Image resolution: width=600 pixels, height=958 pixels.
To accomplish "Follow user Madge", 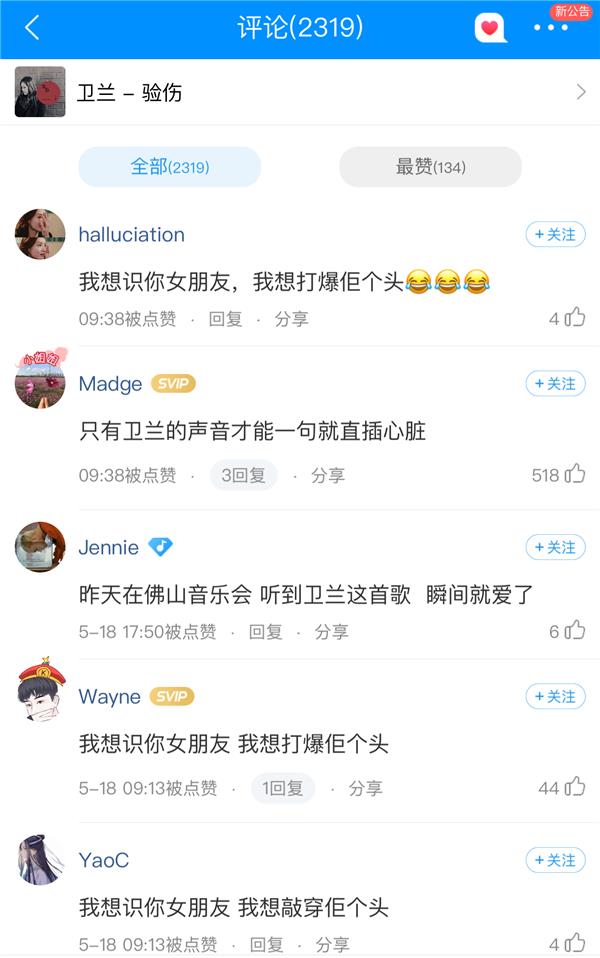I will coord(555,383).
